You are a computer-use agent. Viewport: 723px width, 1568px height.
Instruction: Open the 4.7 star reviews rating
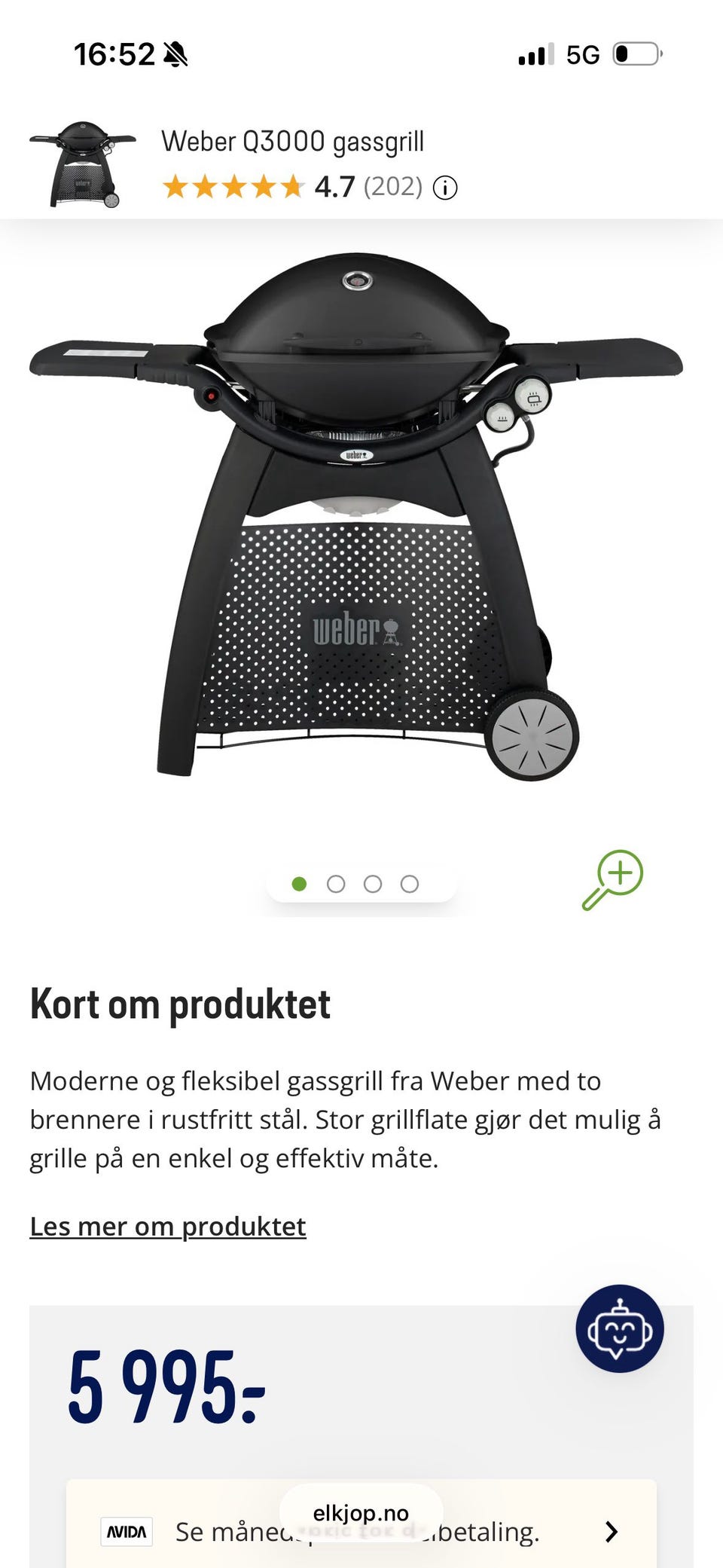click(292, 187)
